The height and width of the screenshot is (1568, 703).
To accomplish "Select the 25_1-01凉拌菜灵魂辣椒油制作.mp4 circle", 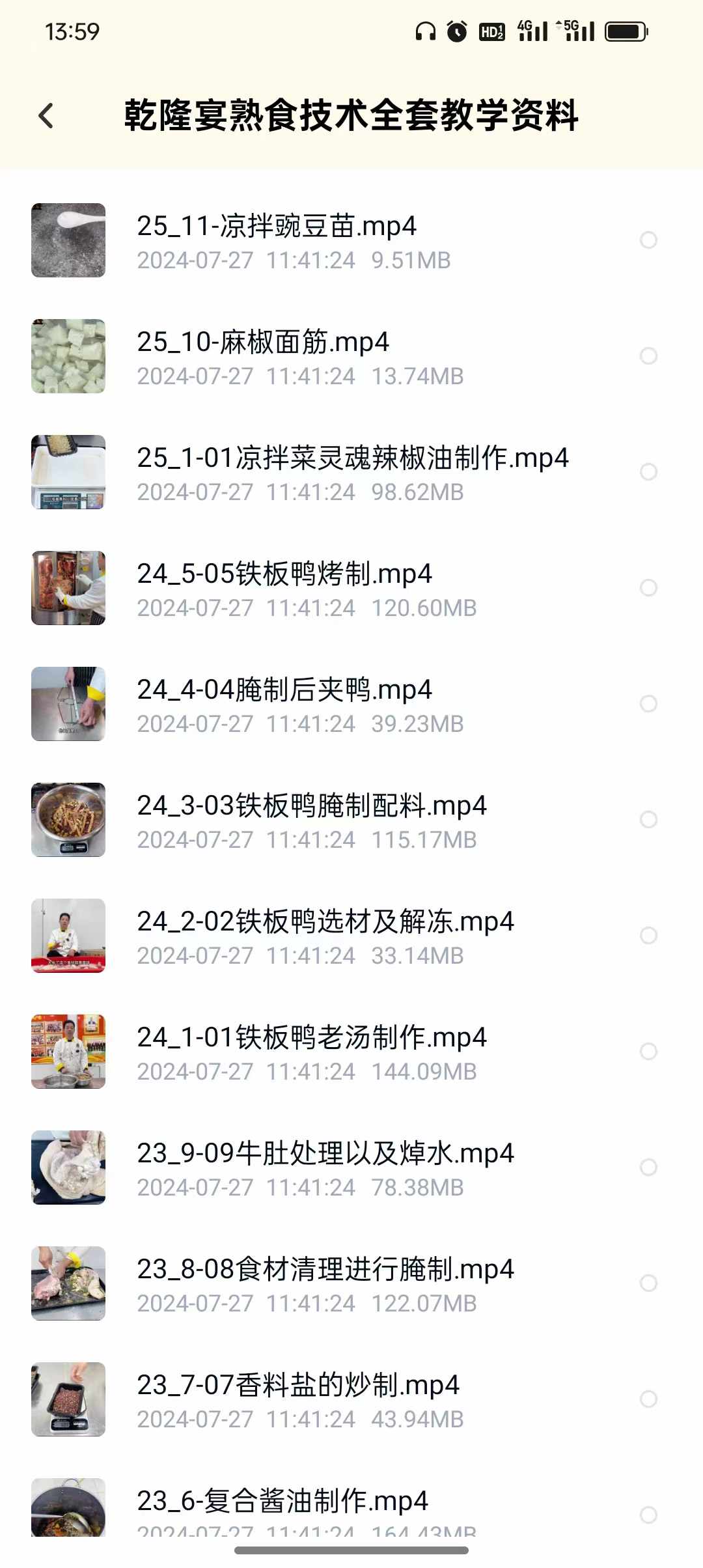I will tap(648, 472).
